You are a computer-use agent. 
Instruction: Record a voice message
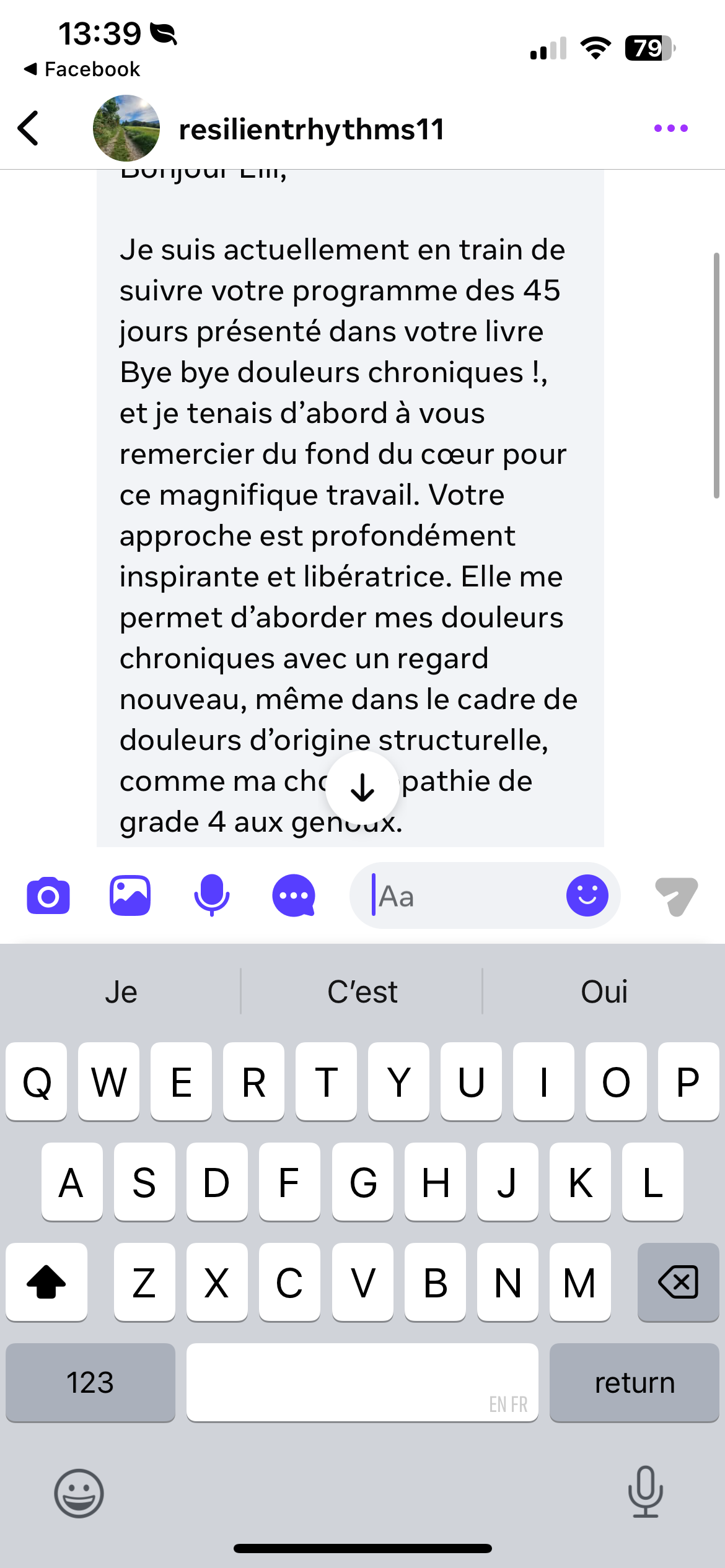pos(212,895)
